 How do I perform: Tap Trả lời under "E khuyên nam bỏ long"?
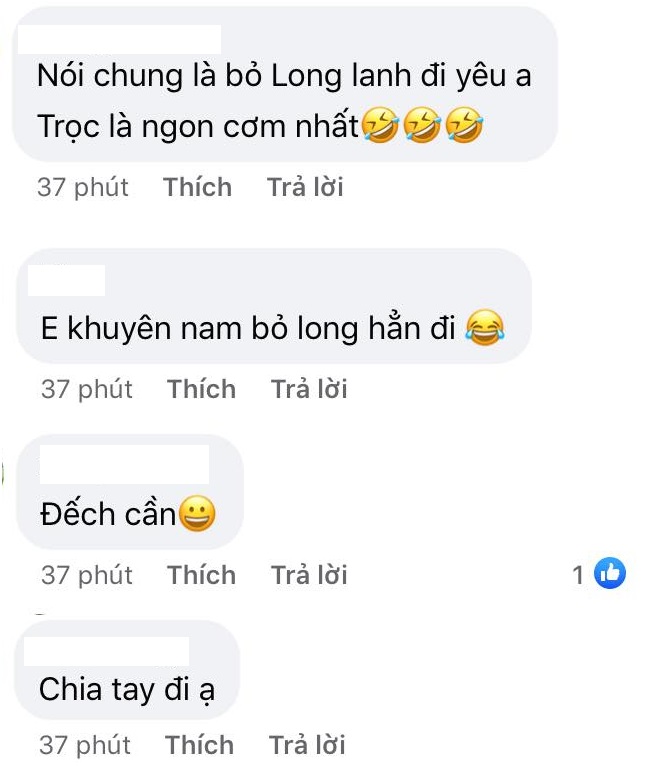pyautogui.click(x=309, y=389)
